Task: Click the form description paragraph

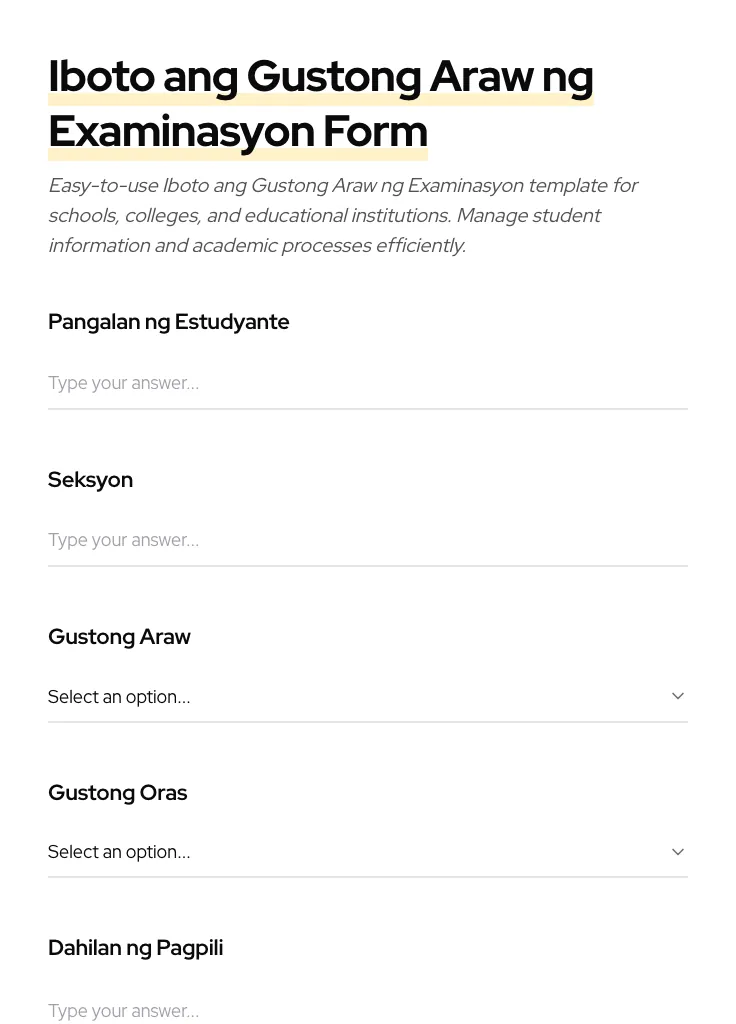Action: point(344,215)
